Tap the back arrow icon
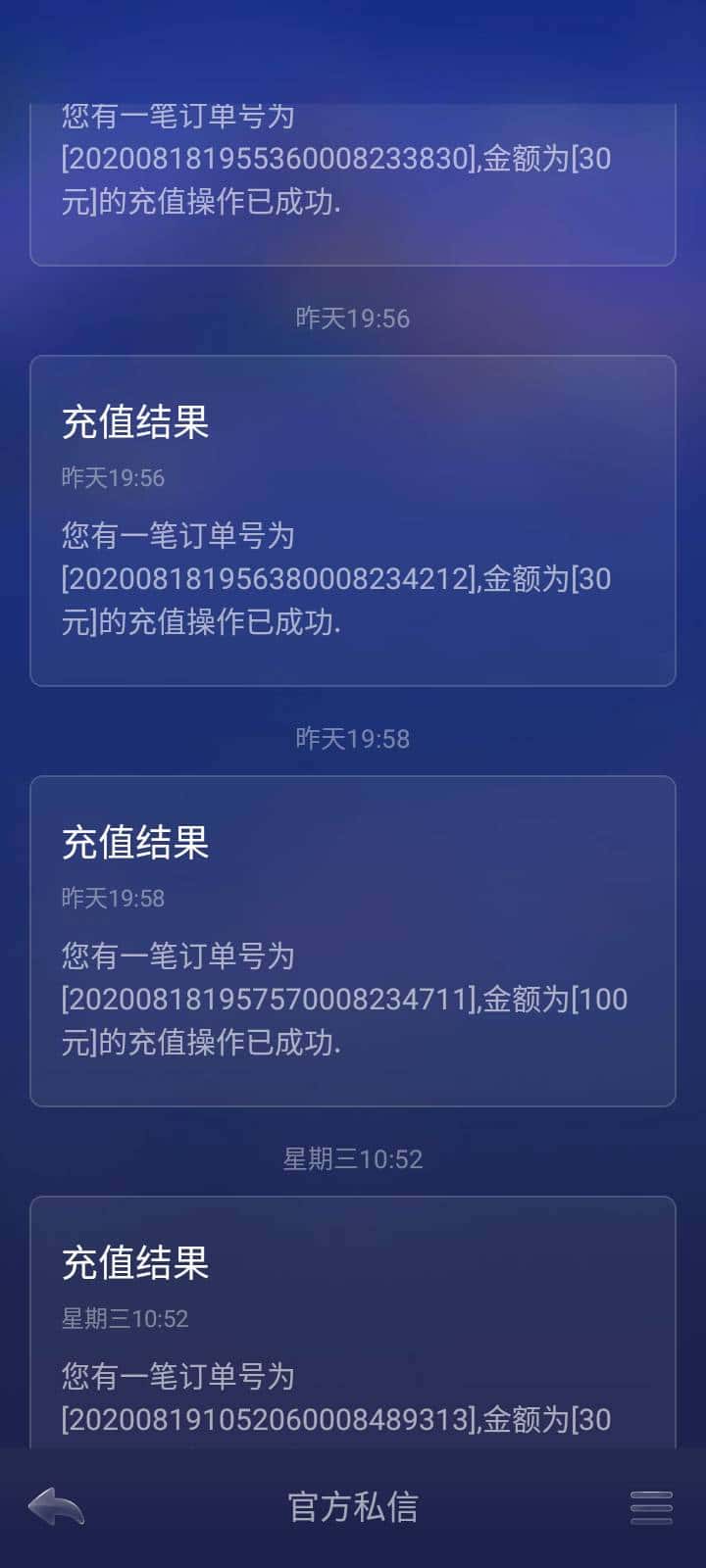Screen dimensions: 706x1568 (x=59, y=1506)
